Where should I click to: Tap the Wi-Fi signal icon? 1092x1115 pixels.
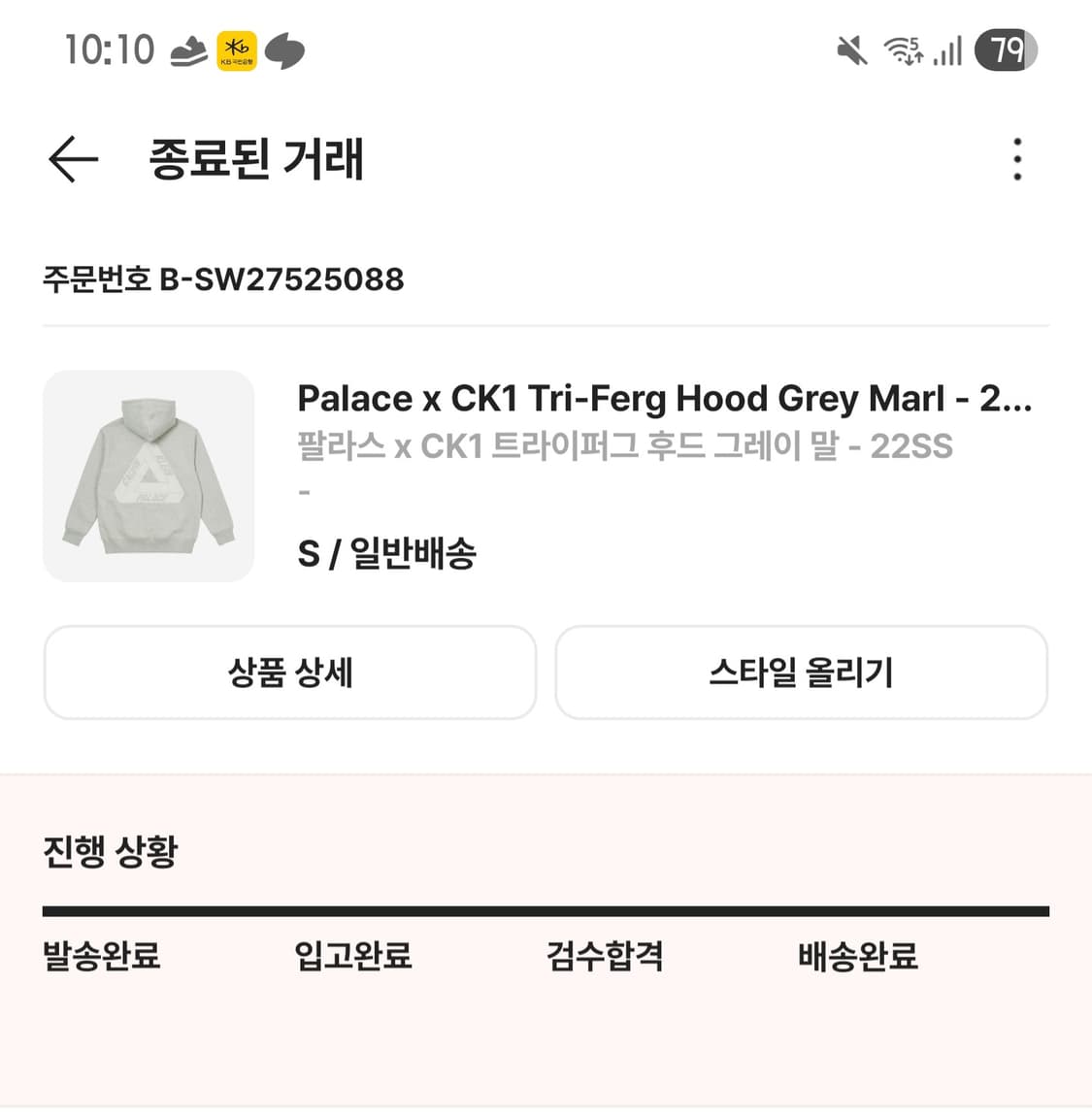(906, 51)
